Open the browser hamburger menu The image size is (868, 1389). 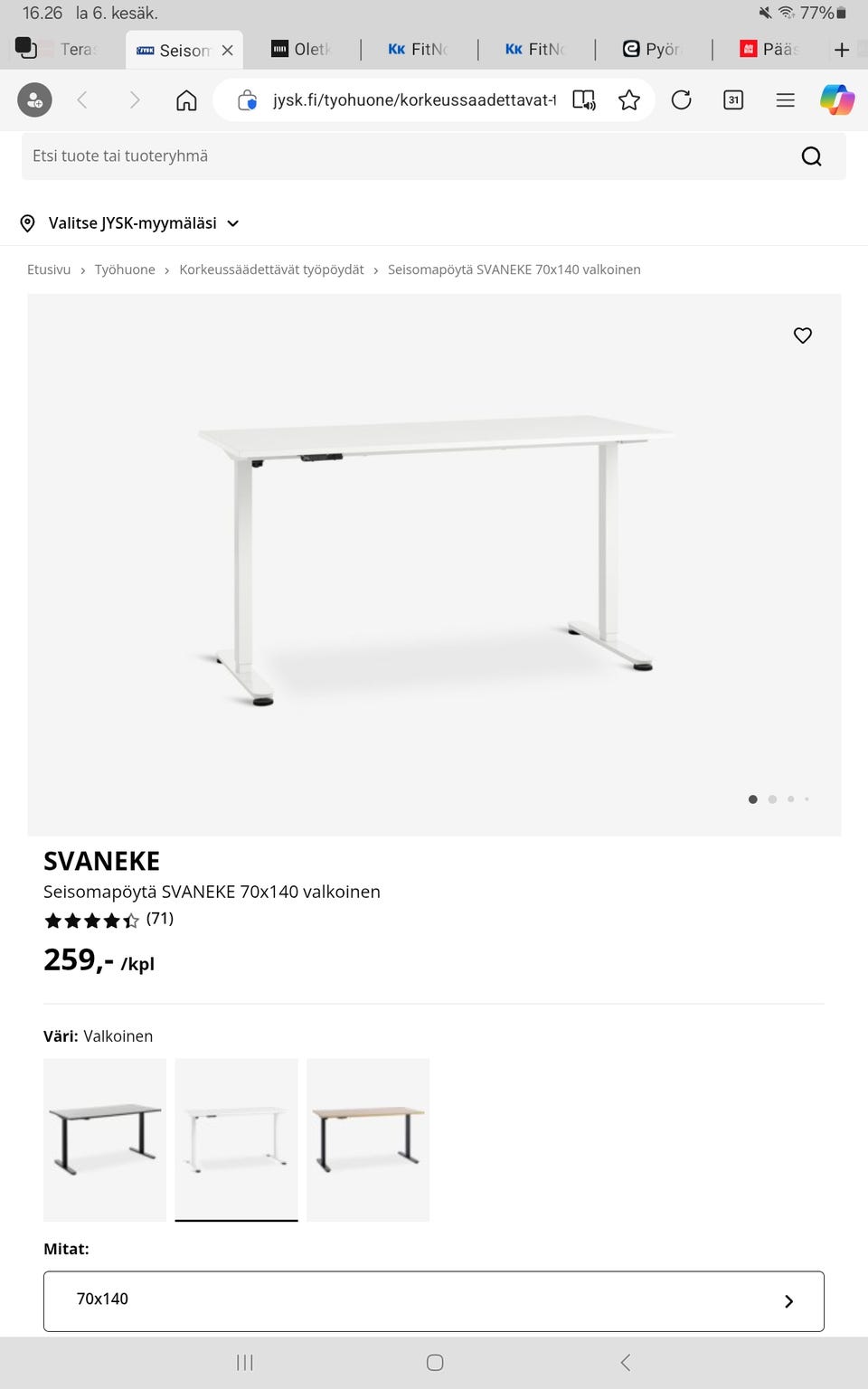[785, 100]
